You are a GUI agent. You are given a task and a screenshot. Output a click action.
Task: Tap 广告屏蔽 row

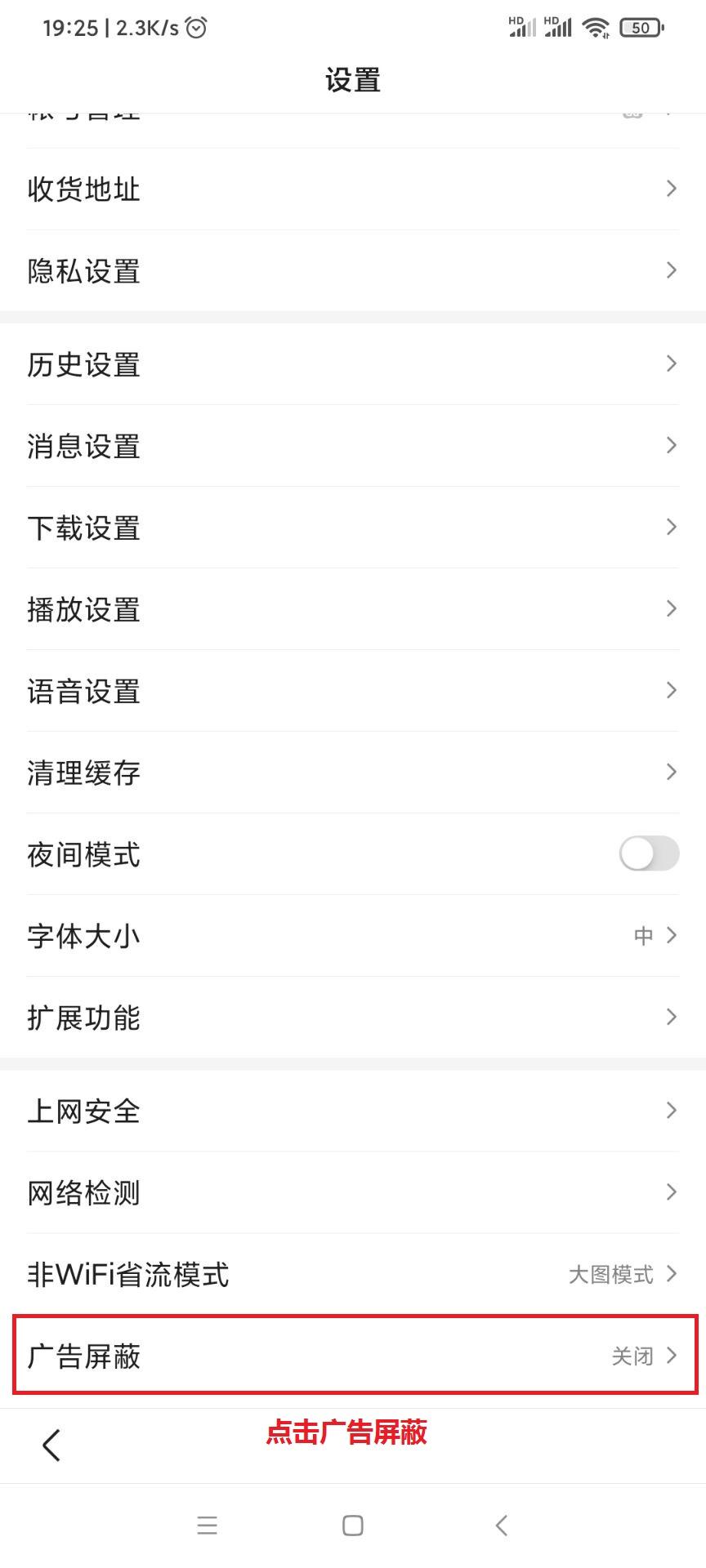(x=353, y=1356)
